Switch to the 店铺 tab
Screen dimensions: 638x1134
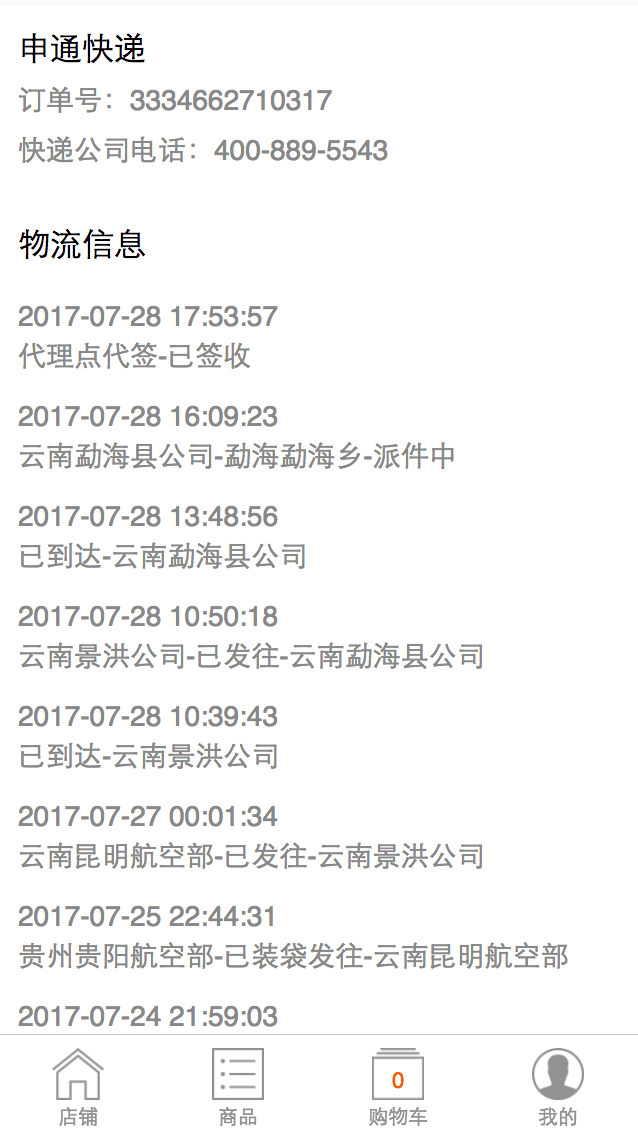(79, 1086)
